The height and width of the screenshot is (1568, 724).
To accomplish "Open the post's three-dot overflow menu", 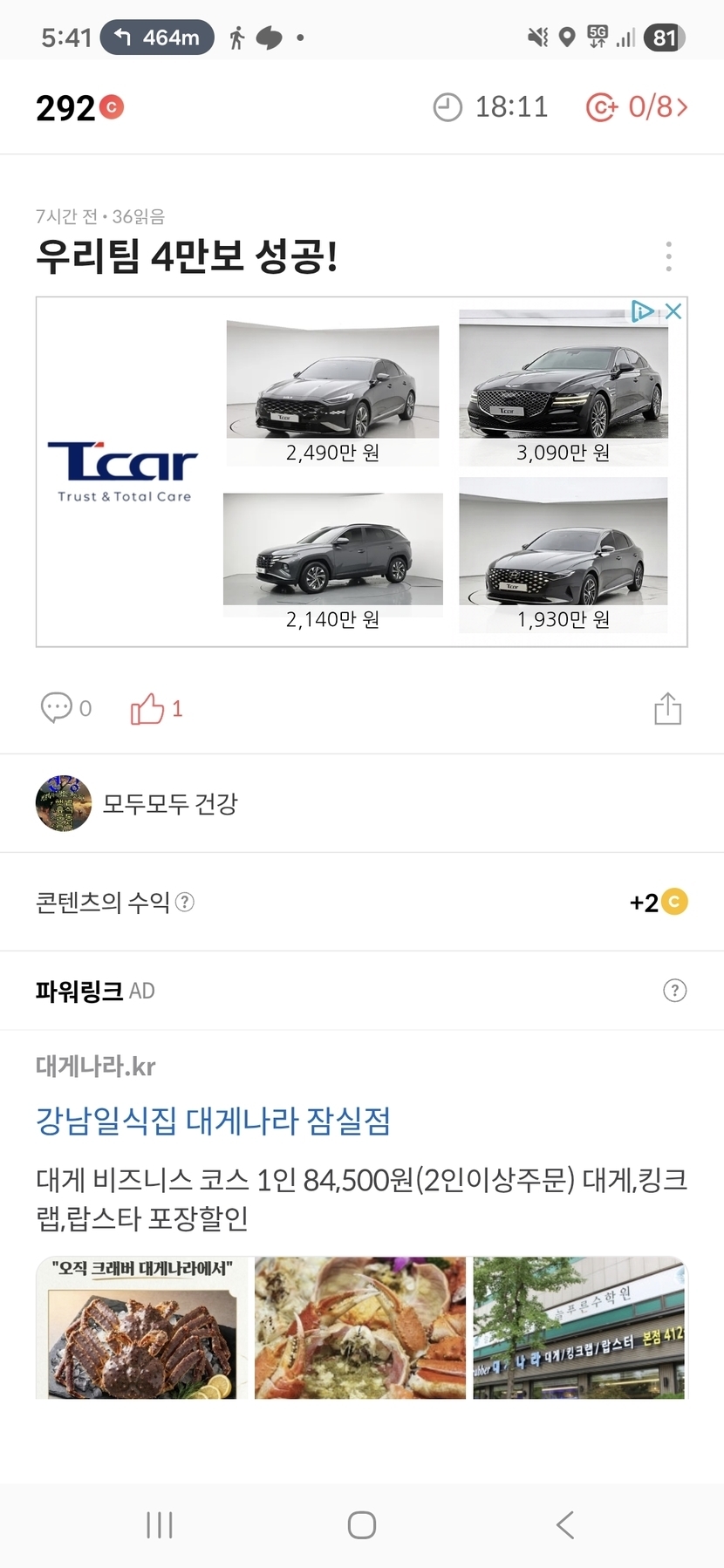I will 668,256.
